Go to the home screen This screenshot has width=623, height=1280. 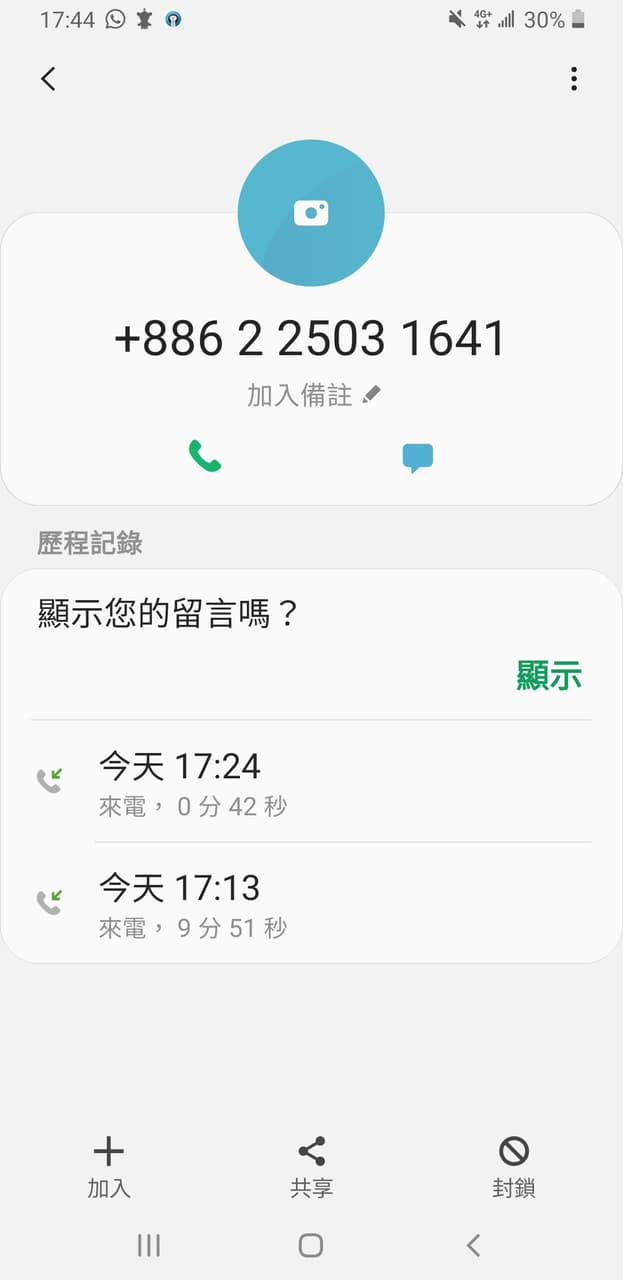point(311,1245)
